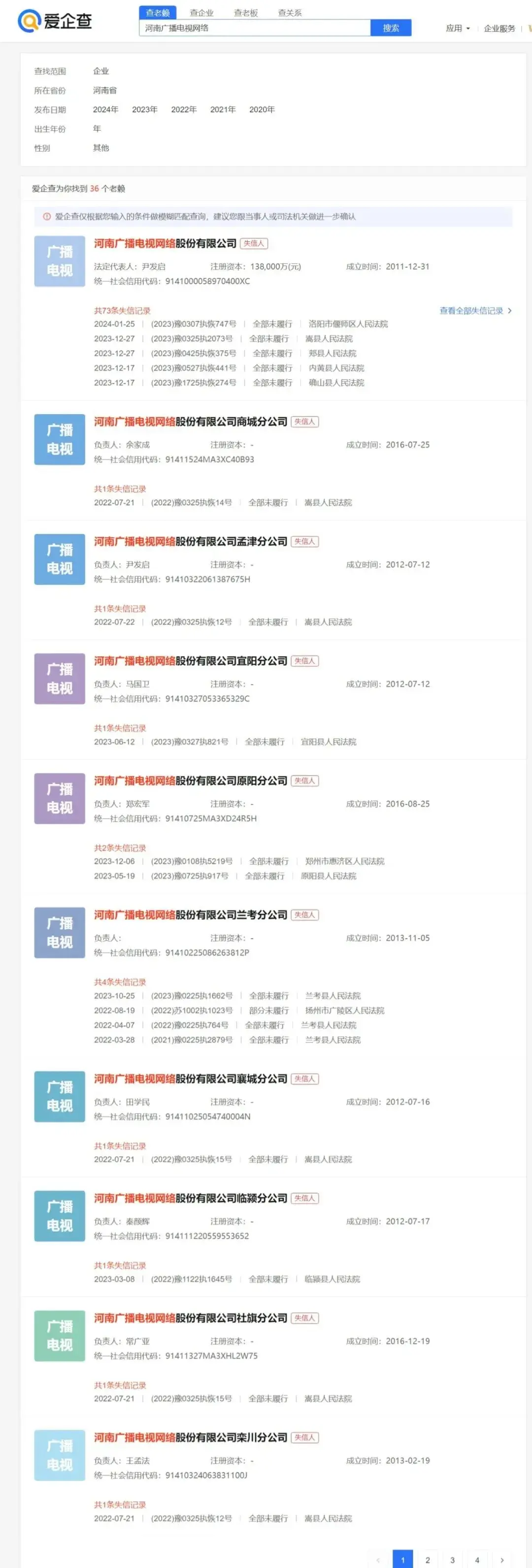The image size is (532, 1568).
Task: Tap the 搜索 search button
Action: tap(391, 28)
